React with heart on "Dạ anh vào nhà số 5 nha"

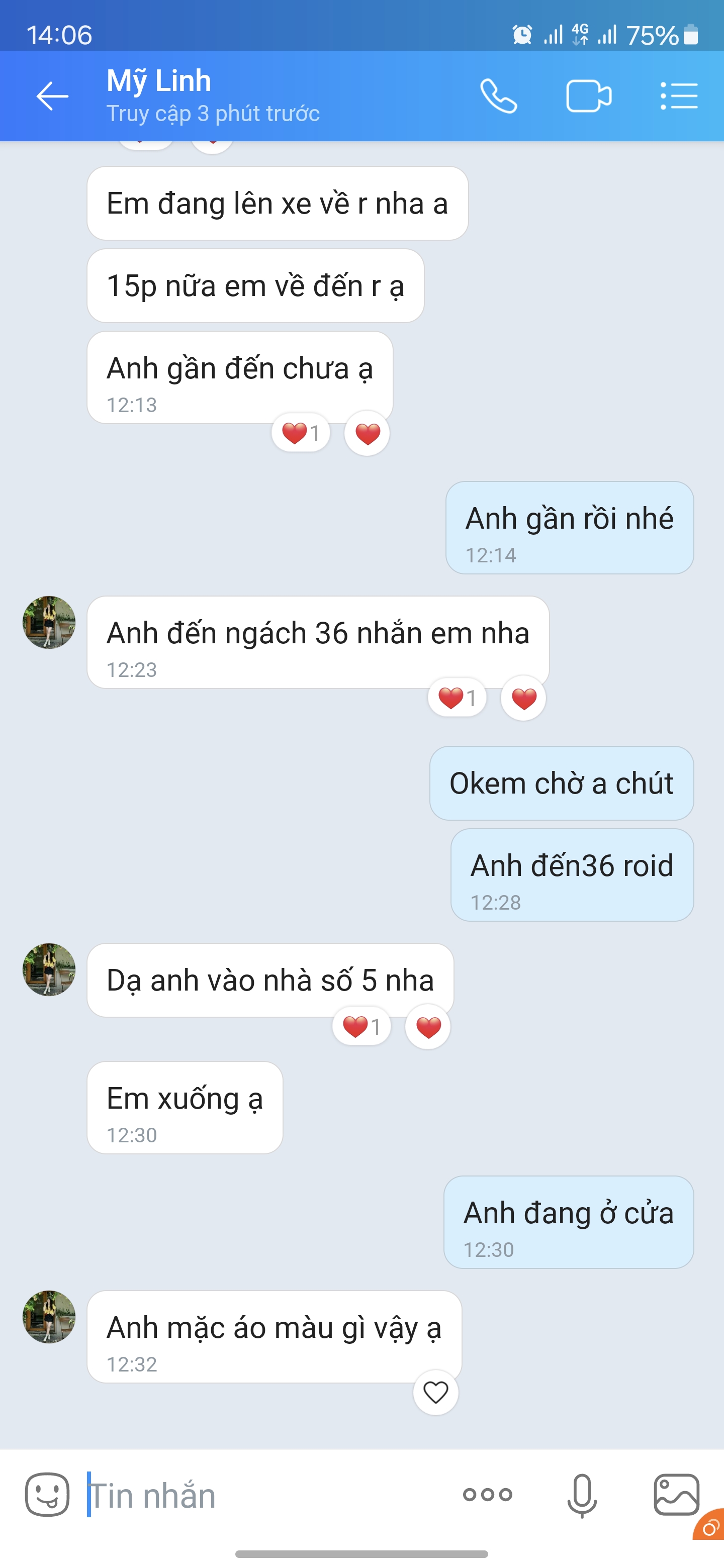tap(428, 1027)
